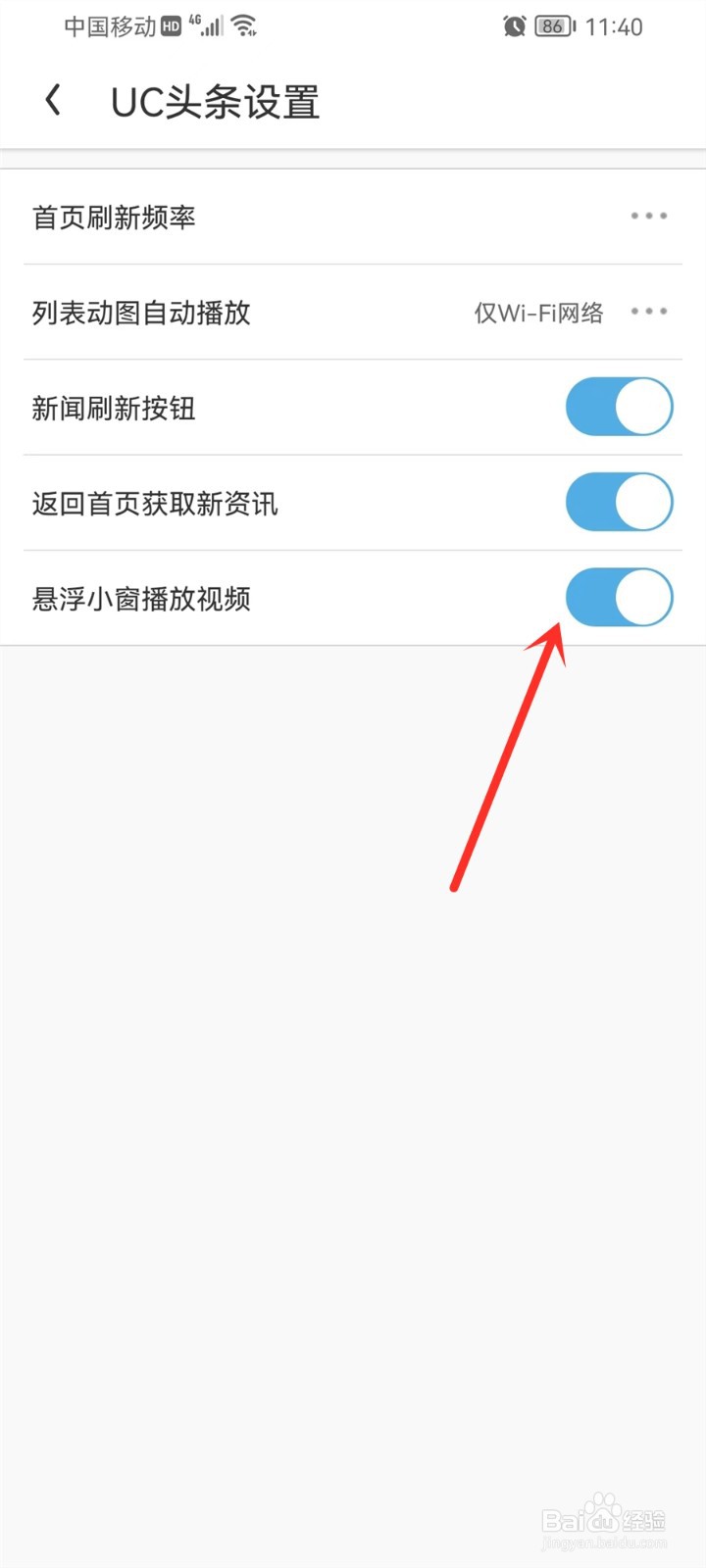Tap the Wi-Fi status icon in the status bar
This screenshot has height=1568, width=706.
click(243, 25)
